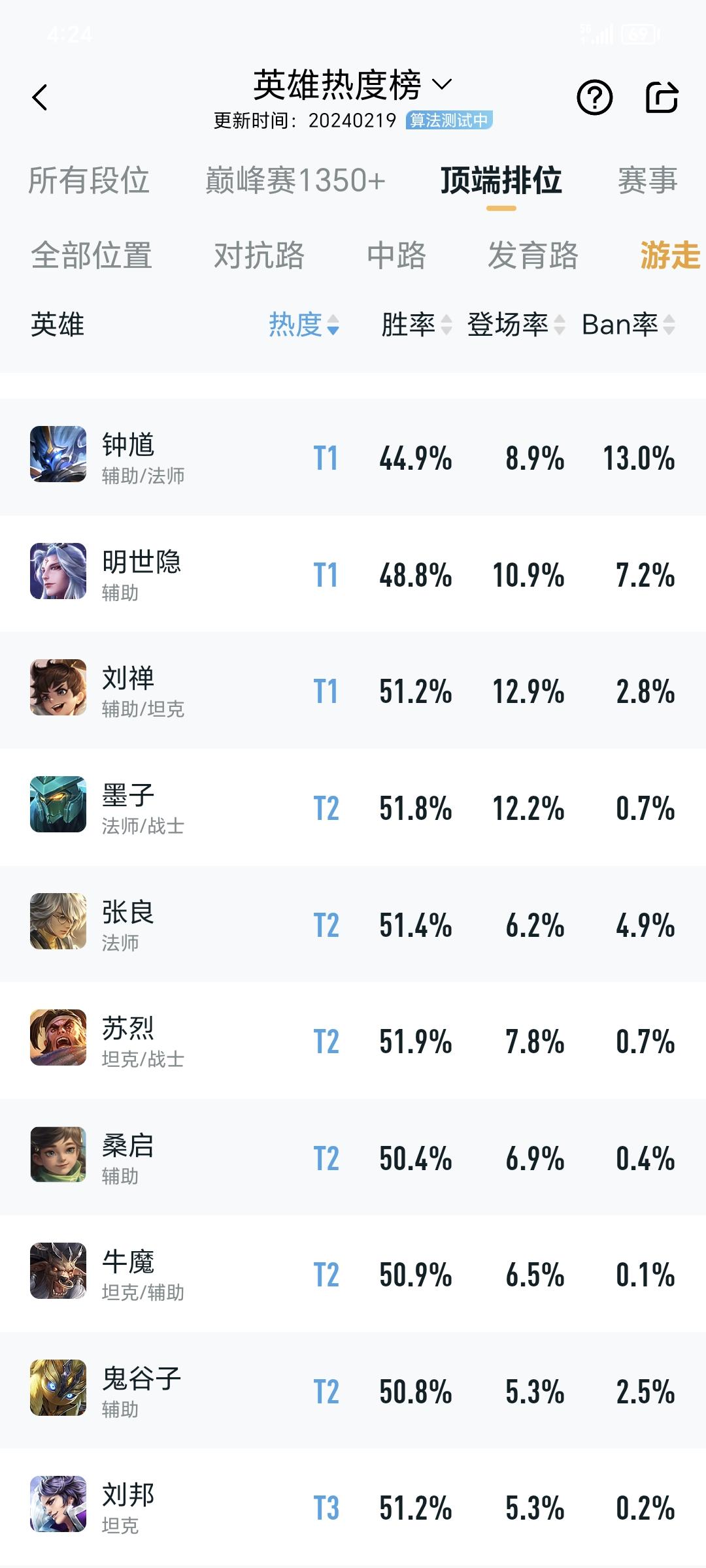The image size is (706, 1568).
Task: Open hero 苏烈 details
Action: (128, 1040)
